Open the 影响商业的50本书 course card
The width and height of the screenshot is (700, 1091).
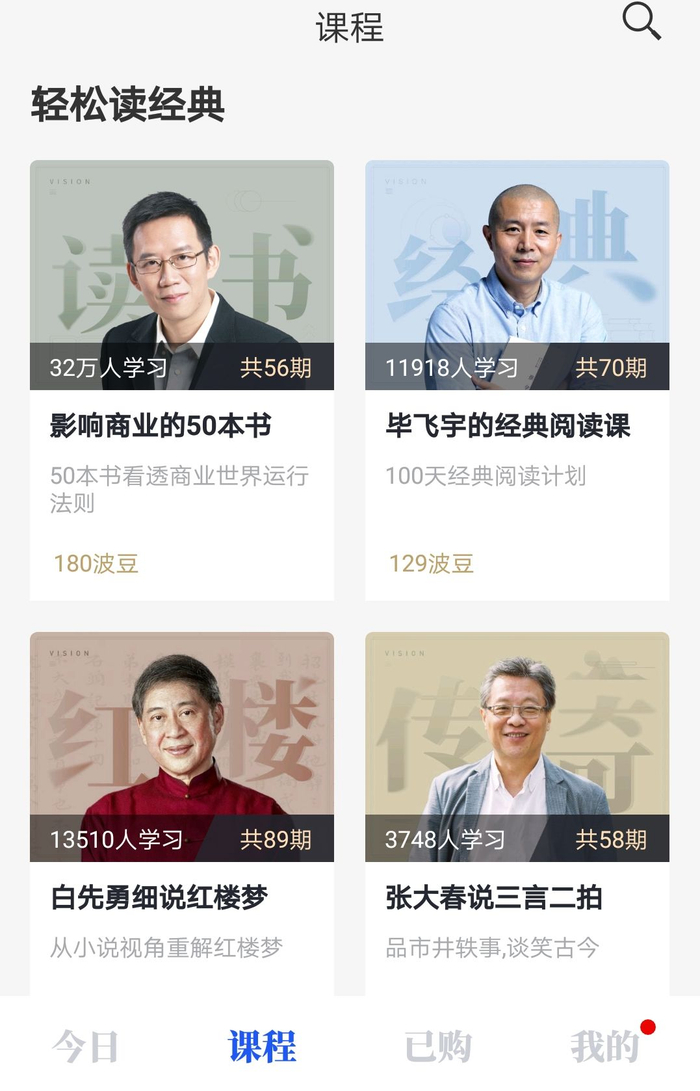(x=182, y=380)
